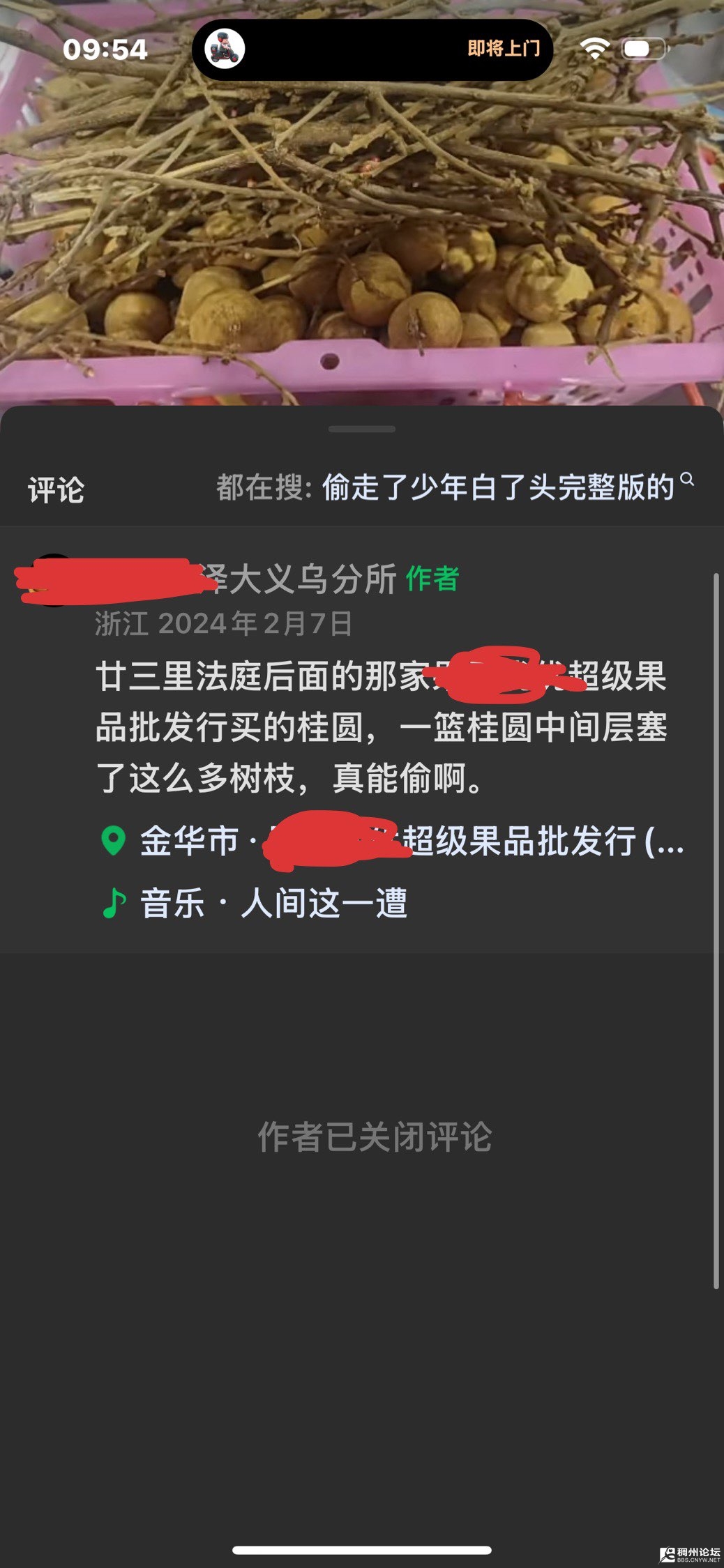Open the trending search suggestion 偷走了少年白了头完整版的
The height and width of the screenshot is (1568, 724).
click(x=498, y=487)
